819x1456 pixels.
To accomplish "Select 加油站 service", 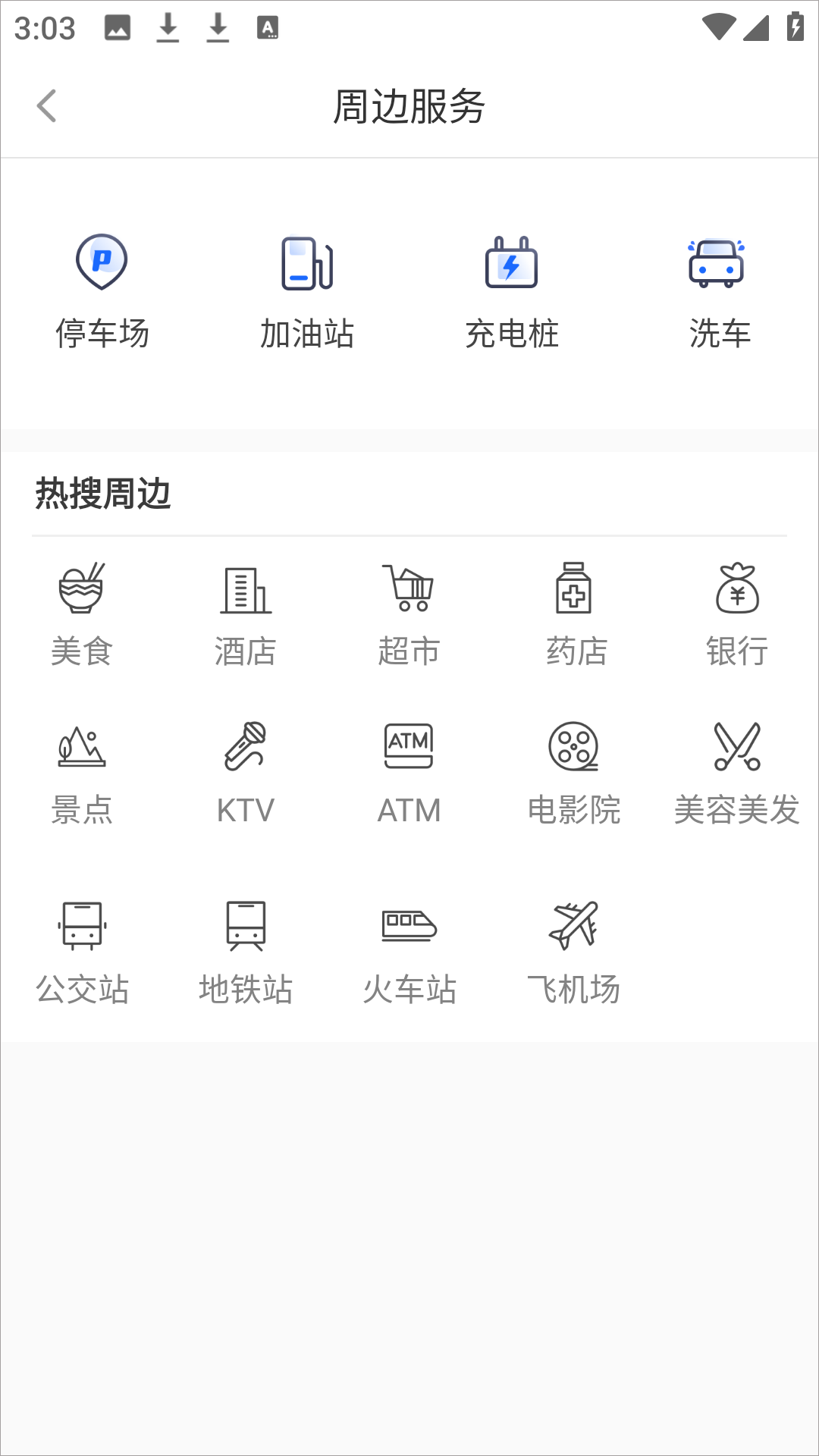I will point(307,292).
